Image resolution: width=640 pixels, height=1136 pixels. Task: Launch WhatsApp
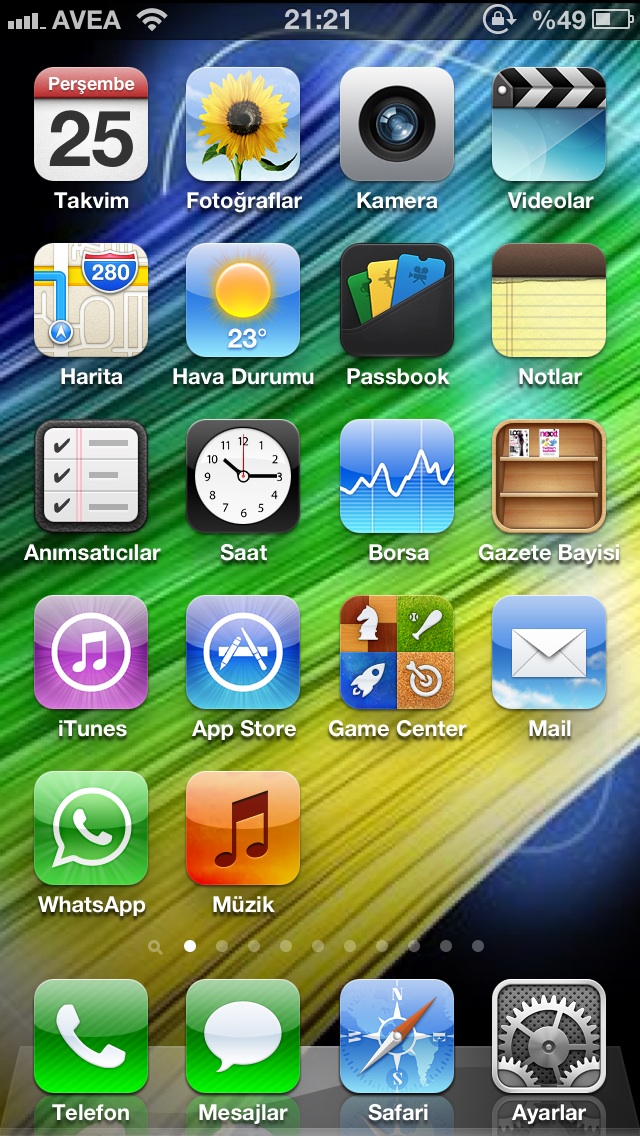(91, 828)
